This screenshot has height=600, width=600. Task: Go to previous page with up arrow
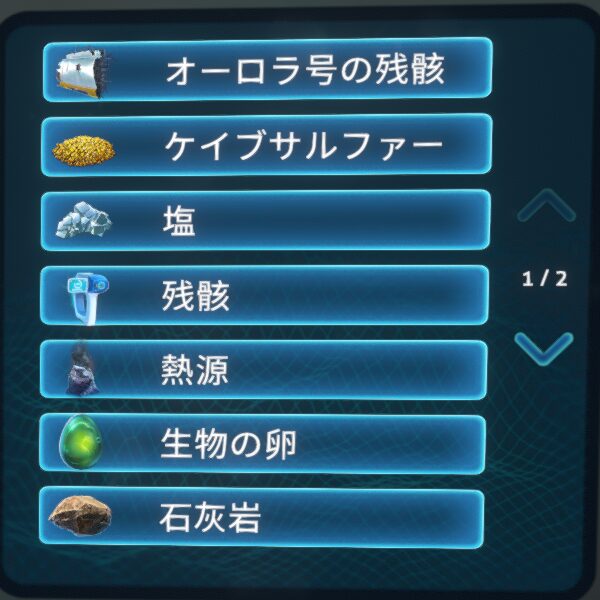click(x=545, y=208)
